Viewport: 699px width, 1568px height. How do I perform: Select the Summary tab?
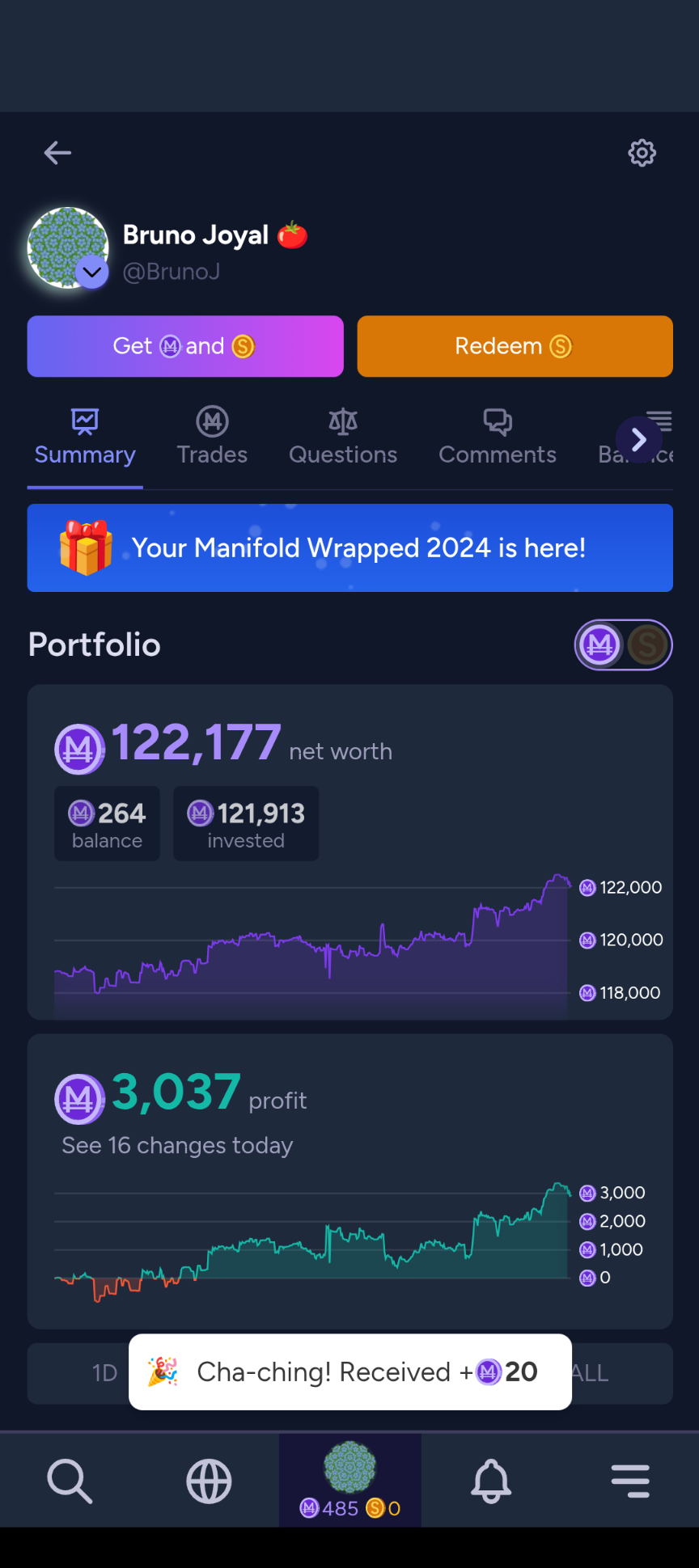pos(85,437)
